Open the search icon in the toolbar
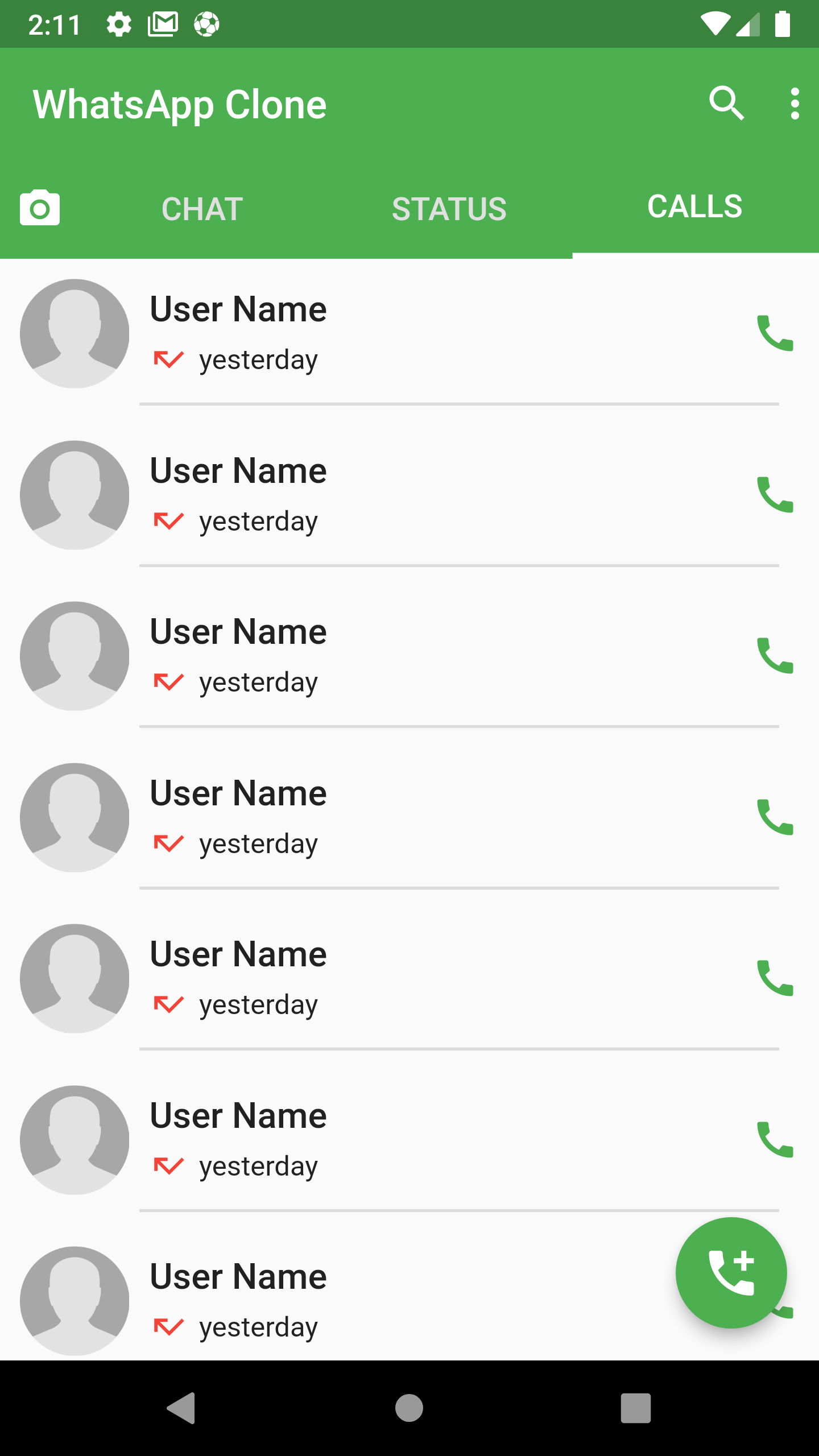819x1456 pixels. (727, 104)
